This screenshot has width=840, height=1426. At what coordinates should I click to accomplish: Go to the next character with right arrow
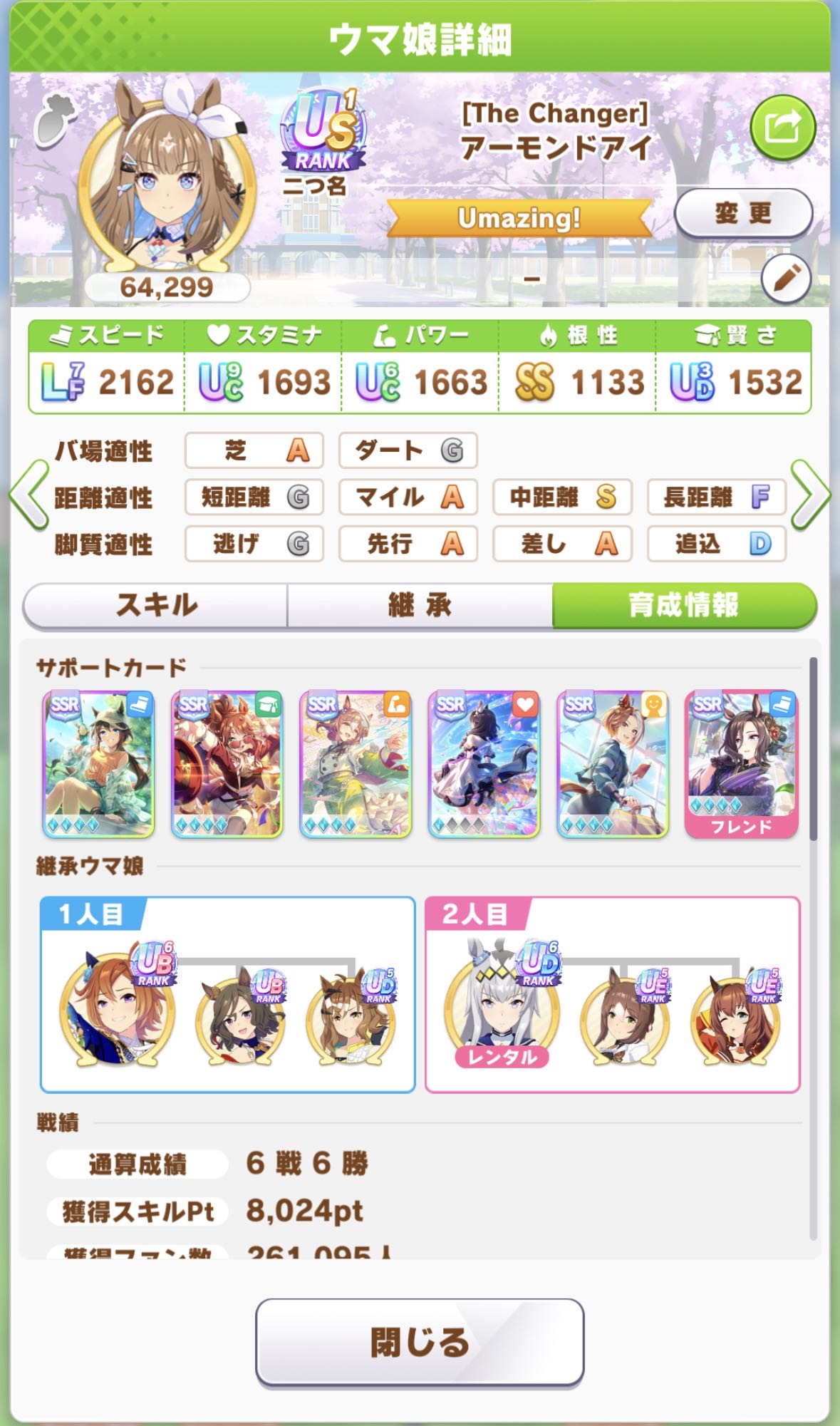point(811,495)
